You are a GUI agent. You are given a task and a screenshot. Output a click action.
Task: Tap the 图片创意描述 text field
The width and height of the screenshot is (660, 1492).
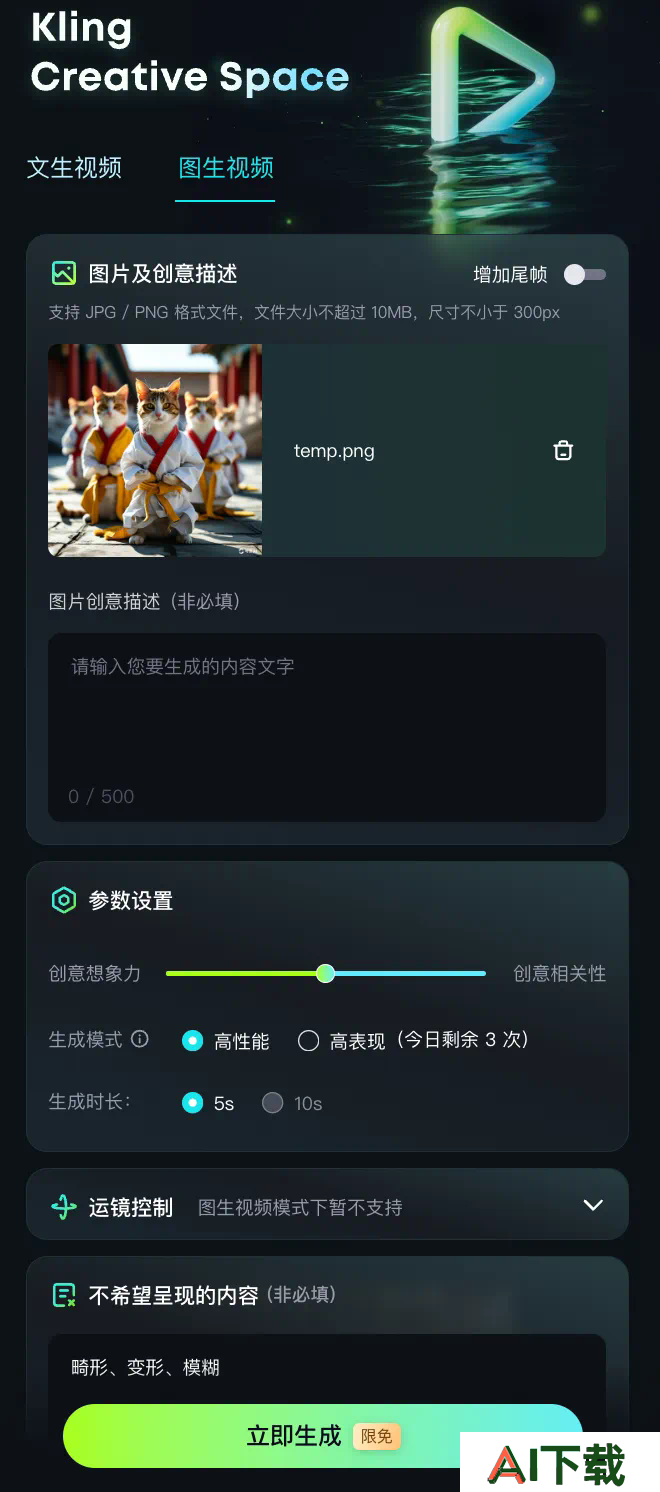click(x=326, y=725)
